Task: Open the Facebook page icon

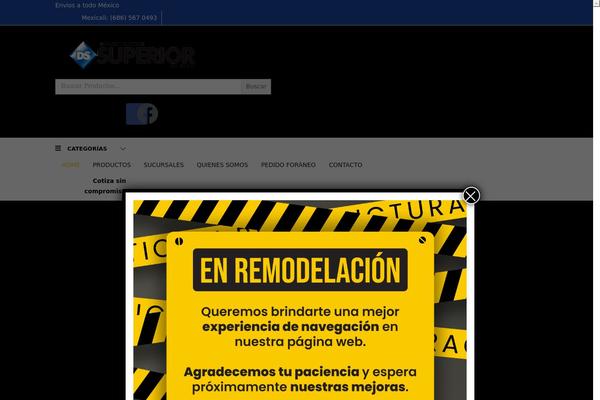Action: pos(142,114)
